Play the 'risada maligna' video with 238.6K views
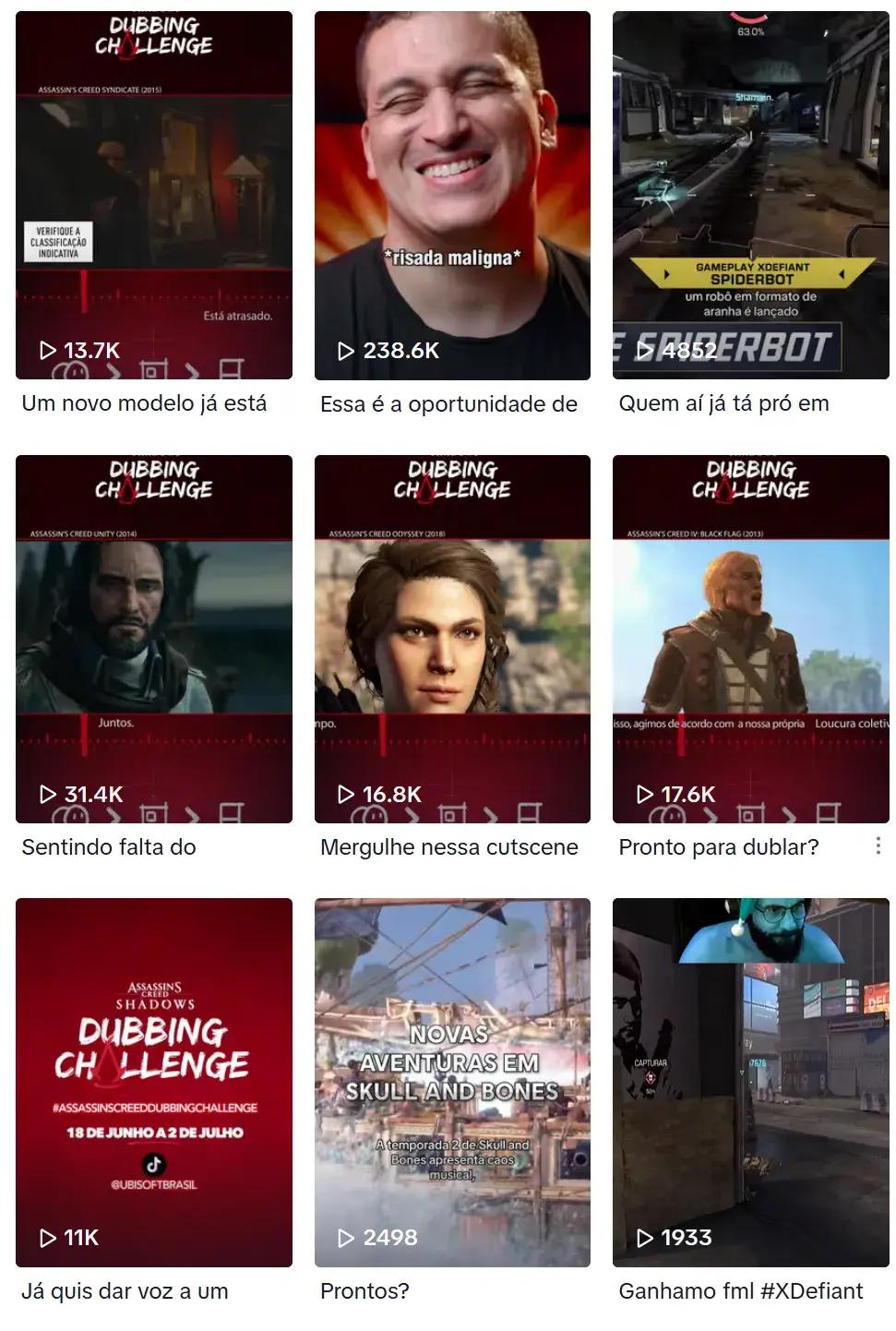Viewport: 896px width, 1331px height. coord(452,196)
